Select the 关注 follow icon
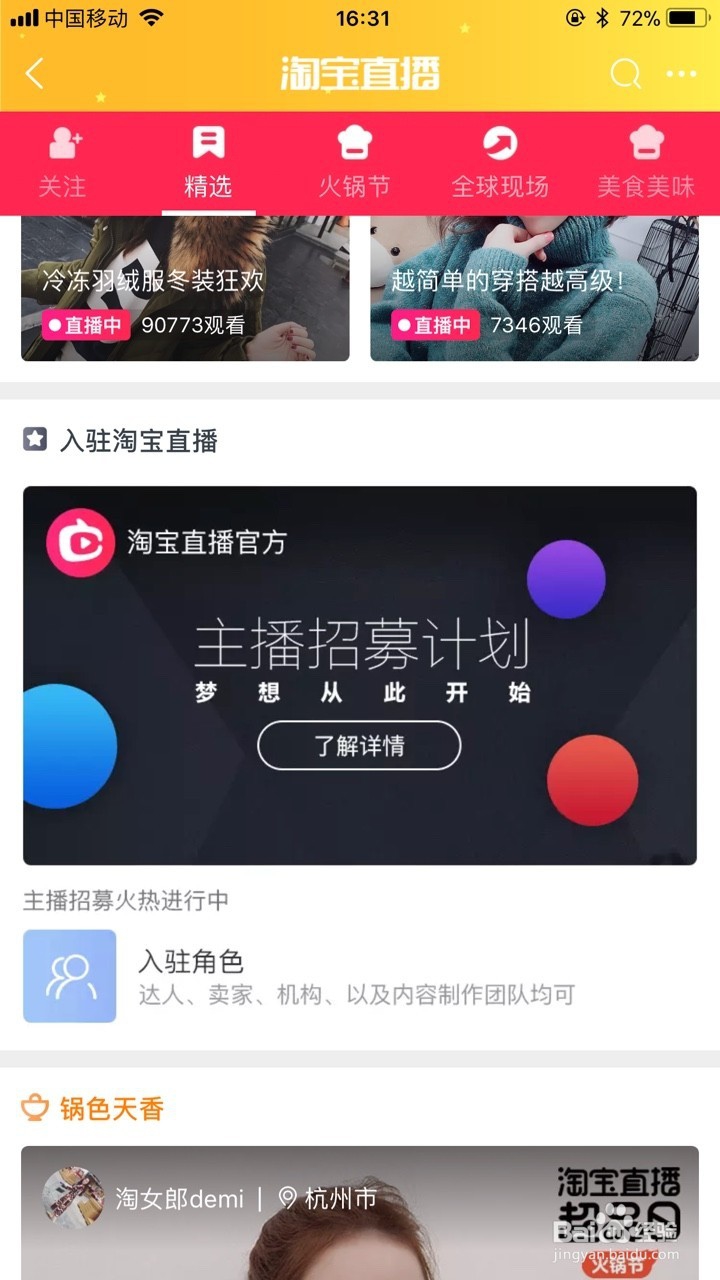 click(x=64, y=142)
